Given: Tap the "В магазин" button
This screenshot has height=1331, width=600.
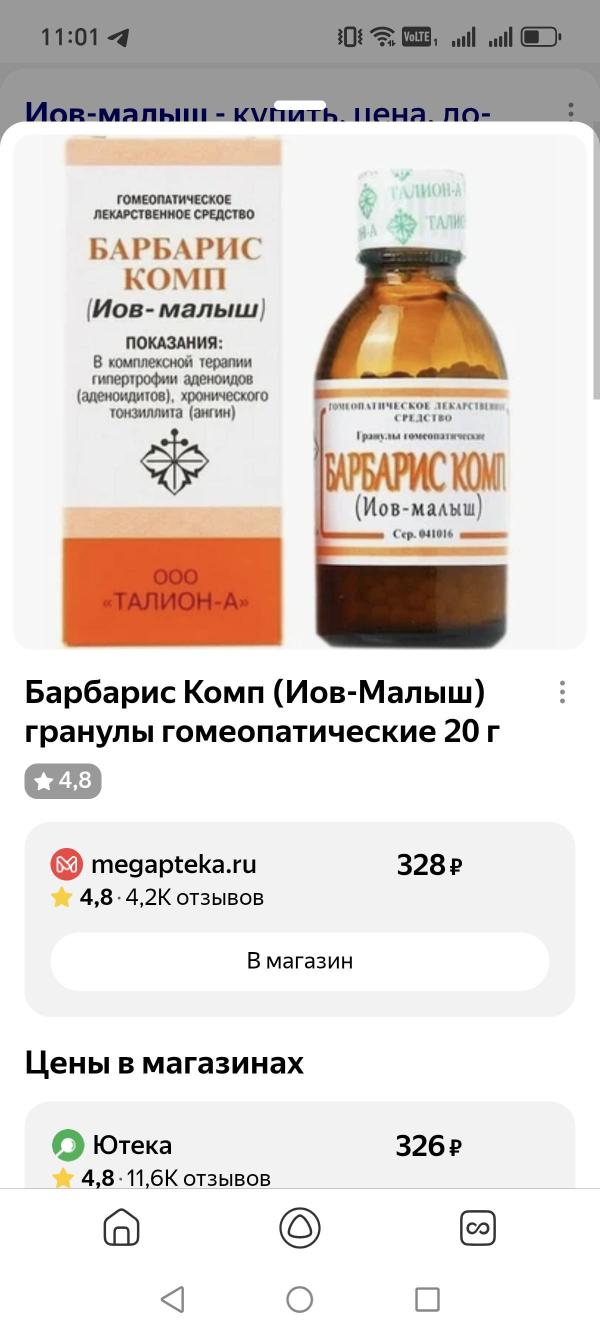Looking at the screenshot, I should point(300,961).
